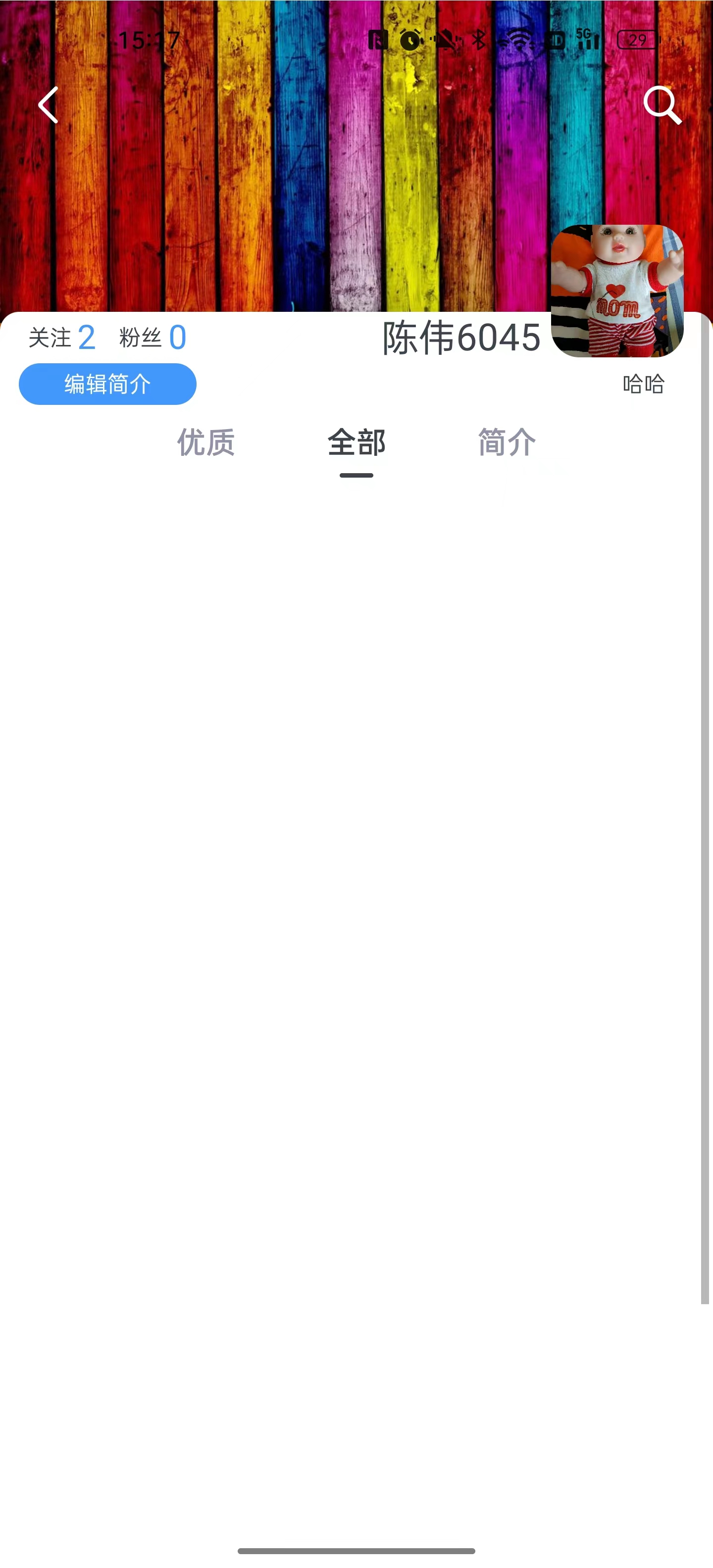Open the profile avatar picture
Viewport: 713px width, 1568px height.
[x=617, y=291]
